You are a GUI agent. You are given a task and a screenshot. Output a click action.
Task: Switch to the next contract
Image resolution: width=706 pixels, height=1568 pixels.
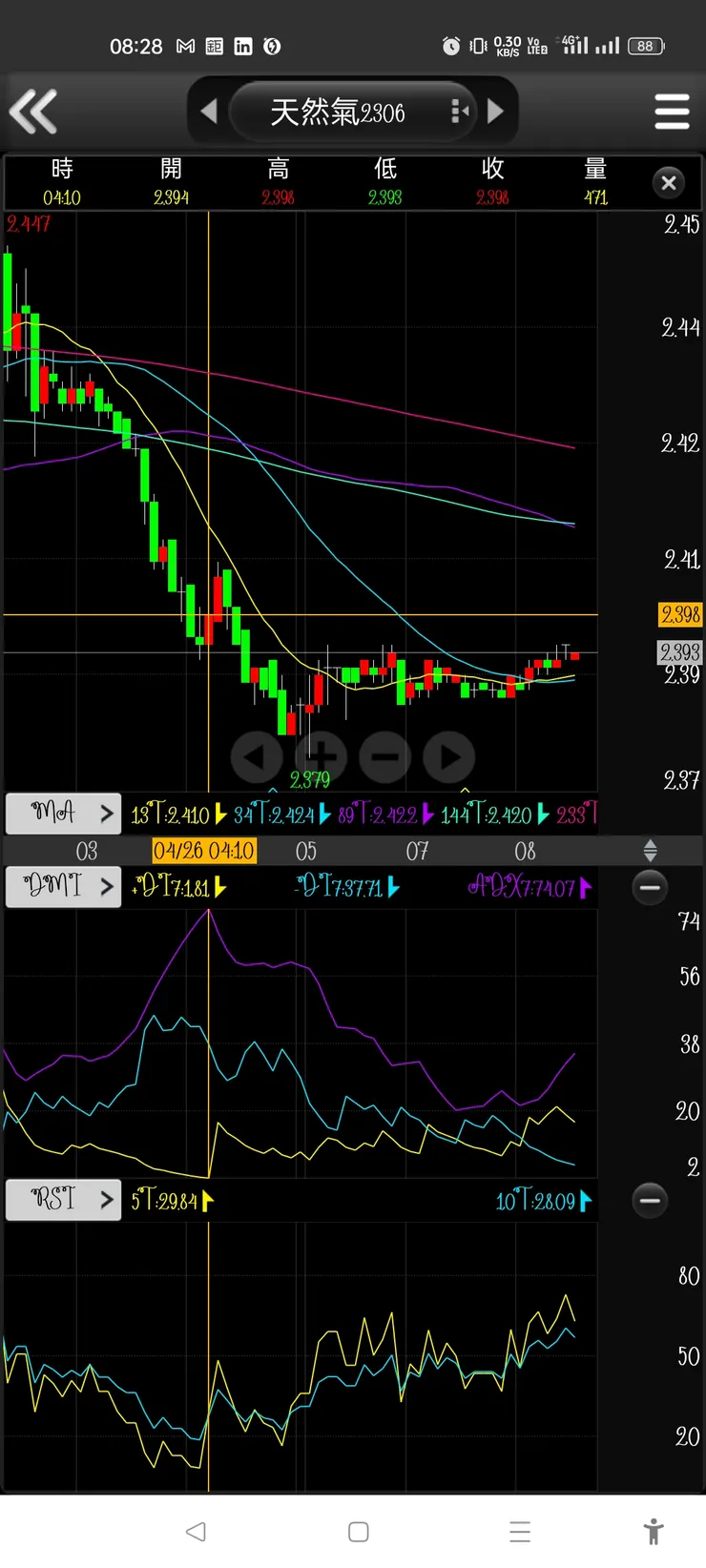(x=495, y=112)
